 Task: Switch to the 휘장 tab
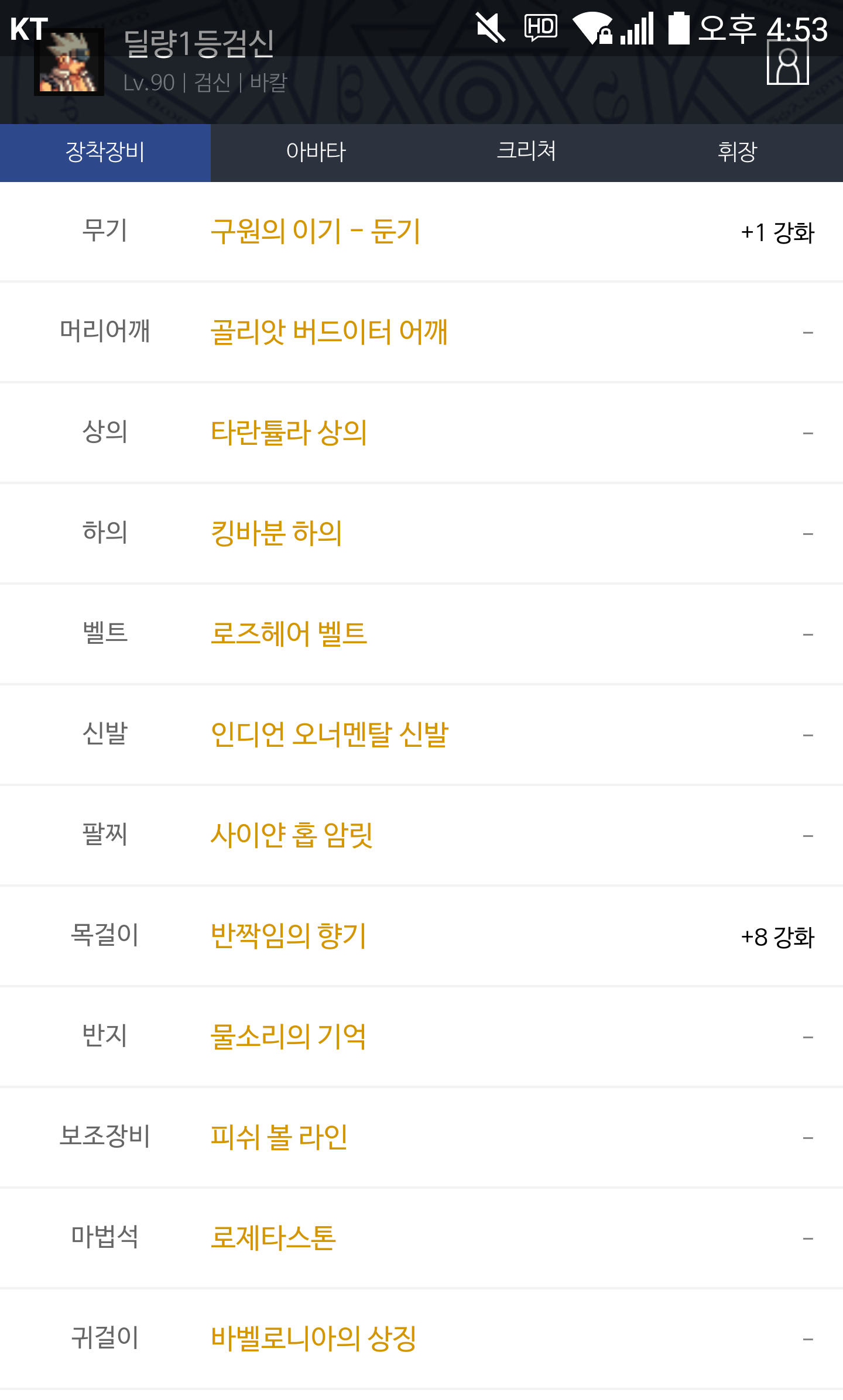[x=737, y=152]
